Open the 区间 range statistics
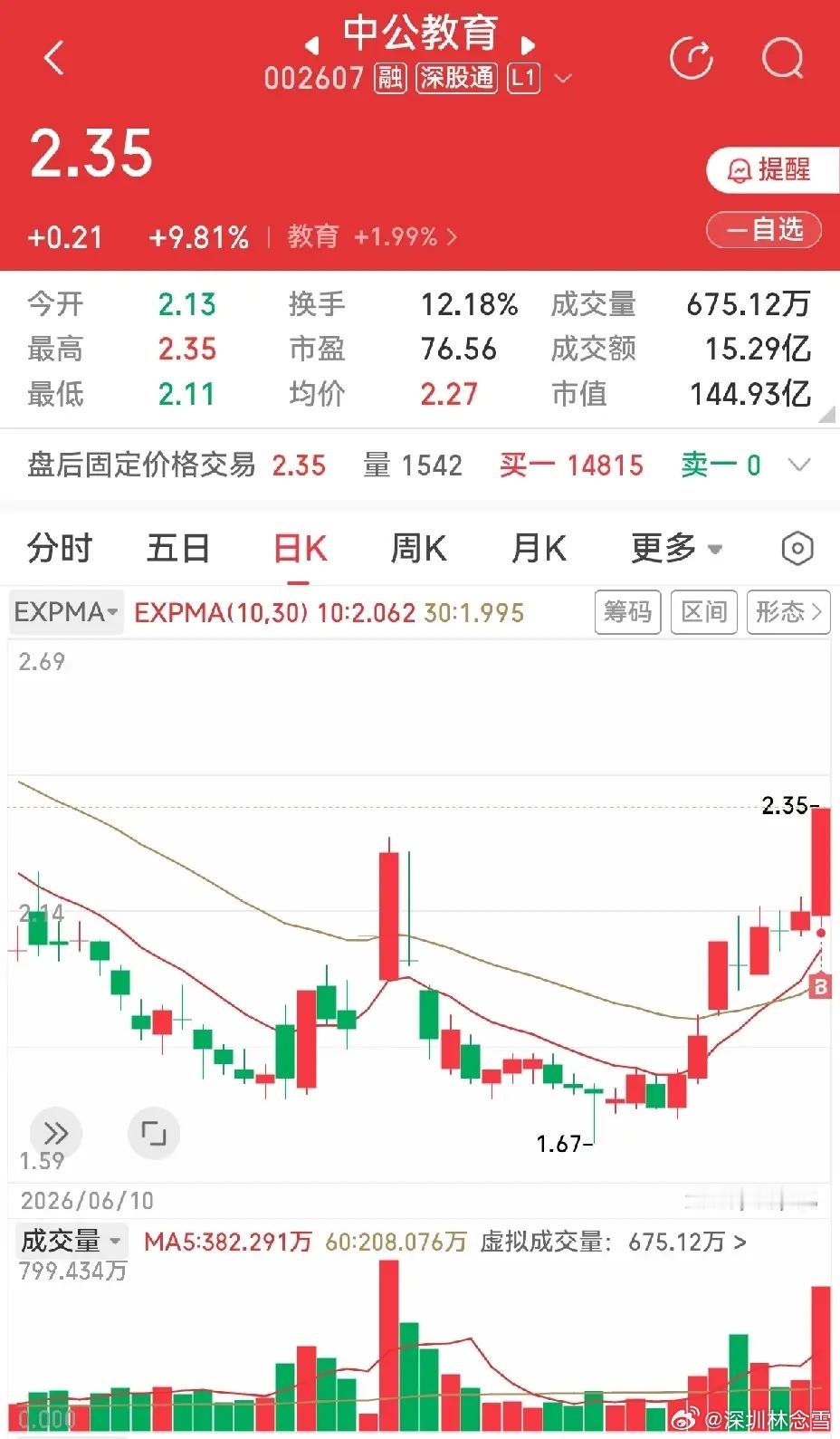This screenshot has height=1439, width=840. (x=703, y=612)
